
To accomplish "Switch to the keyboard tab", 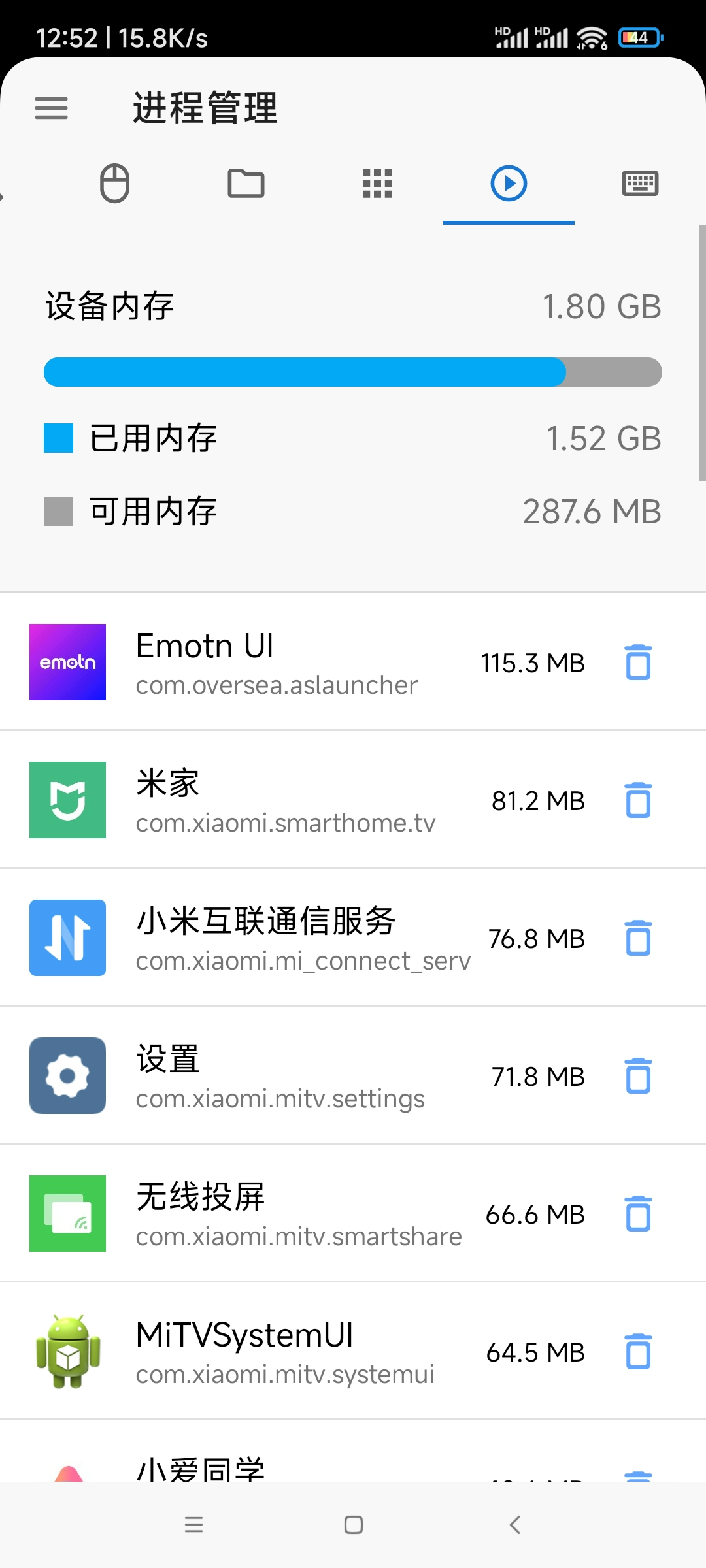I will pos(639,184).
